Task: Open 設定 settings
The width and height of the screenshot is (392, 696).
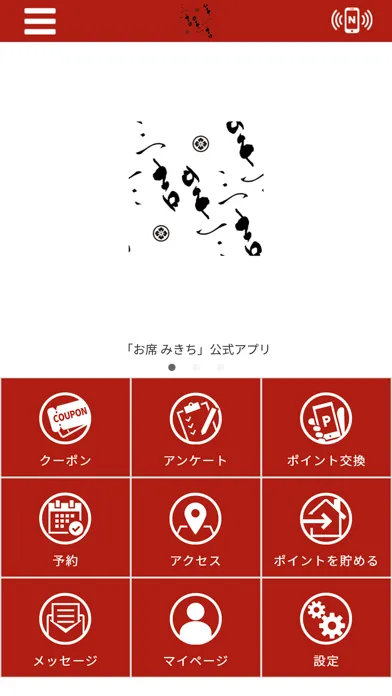Action: (x=326, y=627)
